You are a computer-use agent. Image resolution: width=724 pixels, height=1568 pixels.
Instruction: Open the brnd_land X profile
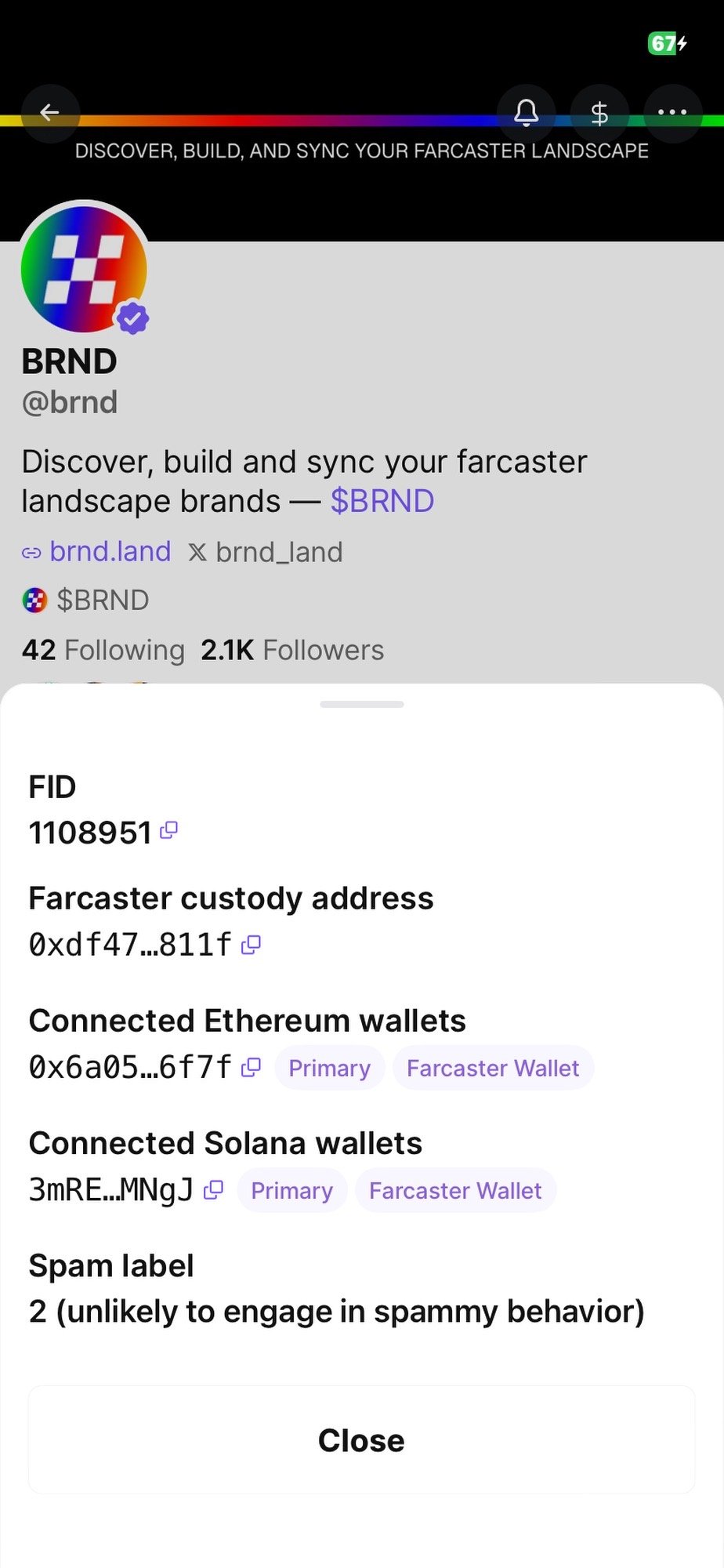(278, 552)
